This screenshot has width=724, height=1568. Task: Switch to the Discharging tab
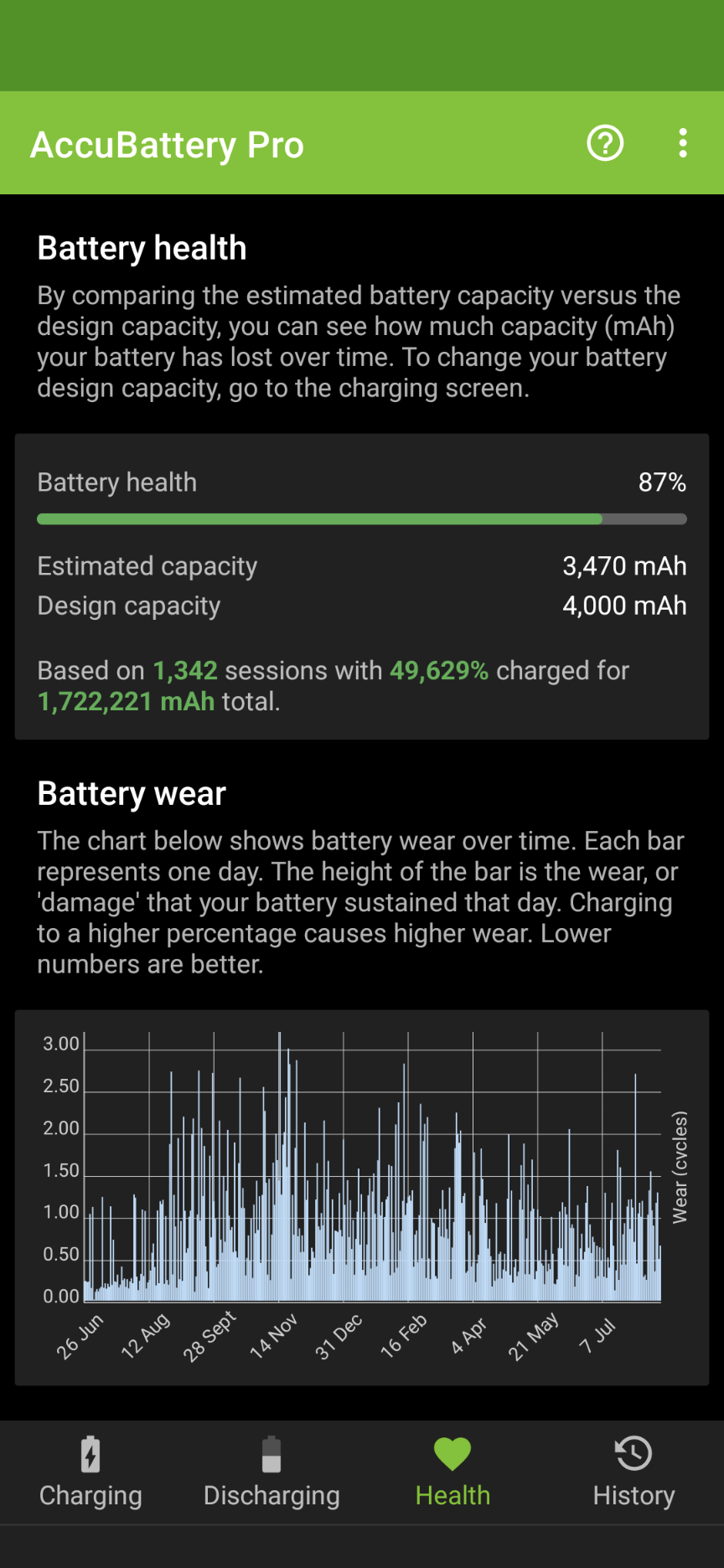271,1472
